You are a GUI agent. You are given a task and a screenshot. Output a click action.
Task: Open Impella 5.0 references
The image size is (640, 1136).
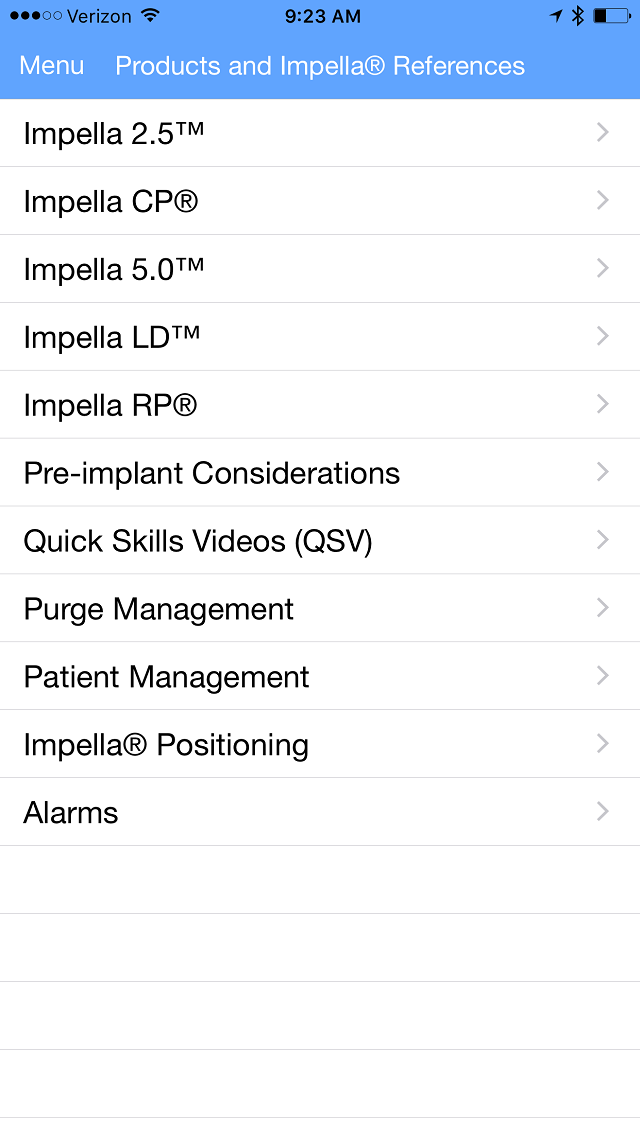320,269
